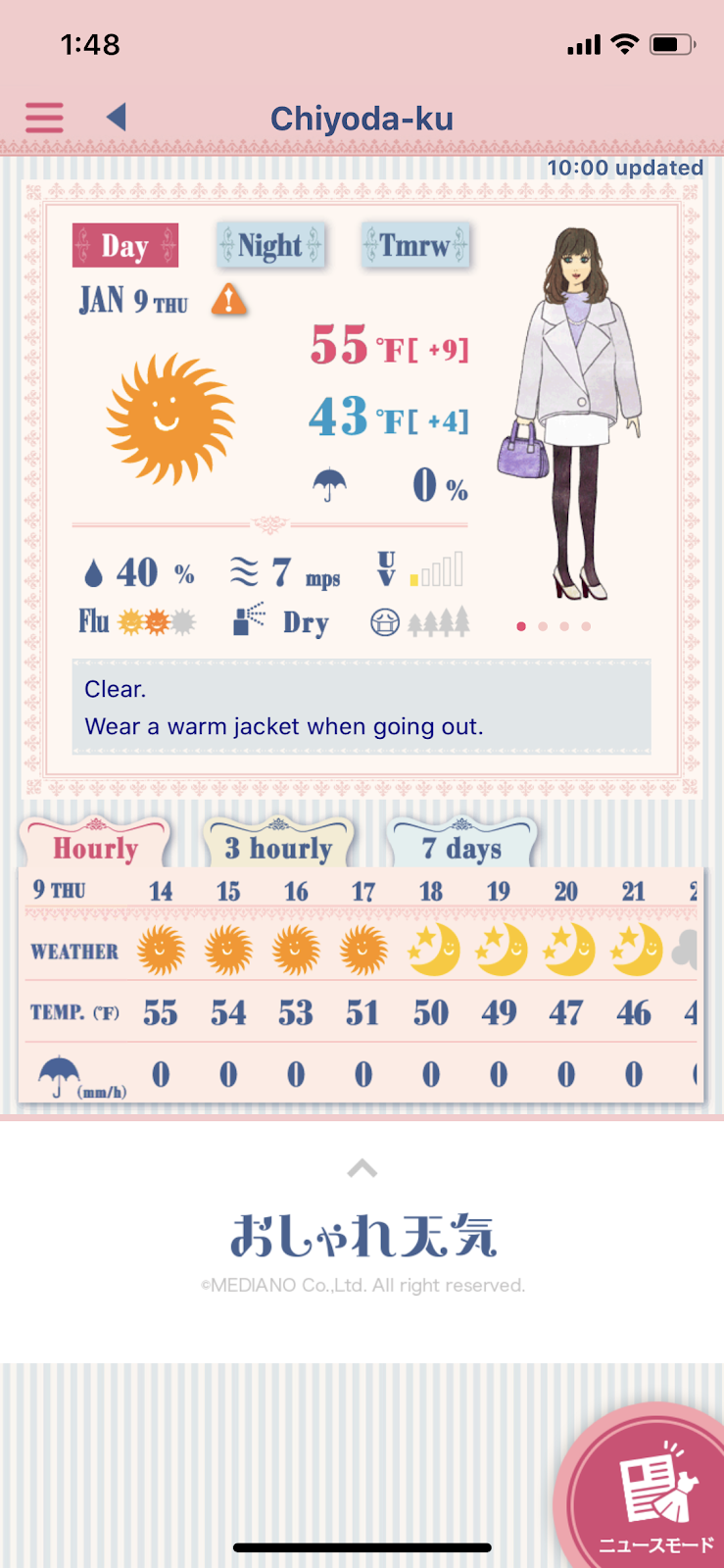The width and height of the screenshot is (724, 1568).
Task: Go back with the arrow icon
Action: pyautogui.click(x=117, y=117)
